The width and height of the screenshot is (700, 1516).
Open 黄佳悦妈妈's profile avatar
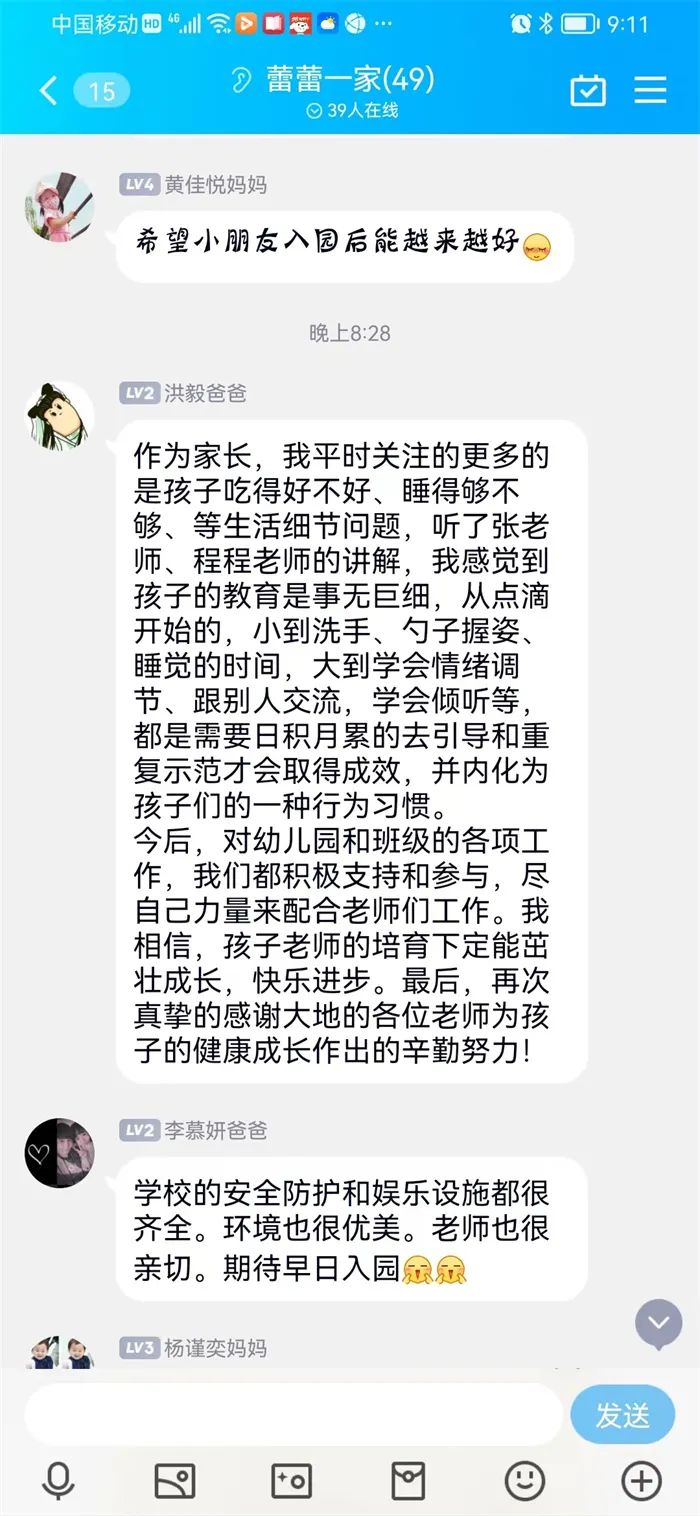coord(59,206)
